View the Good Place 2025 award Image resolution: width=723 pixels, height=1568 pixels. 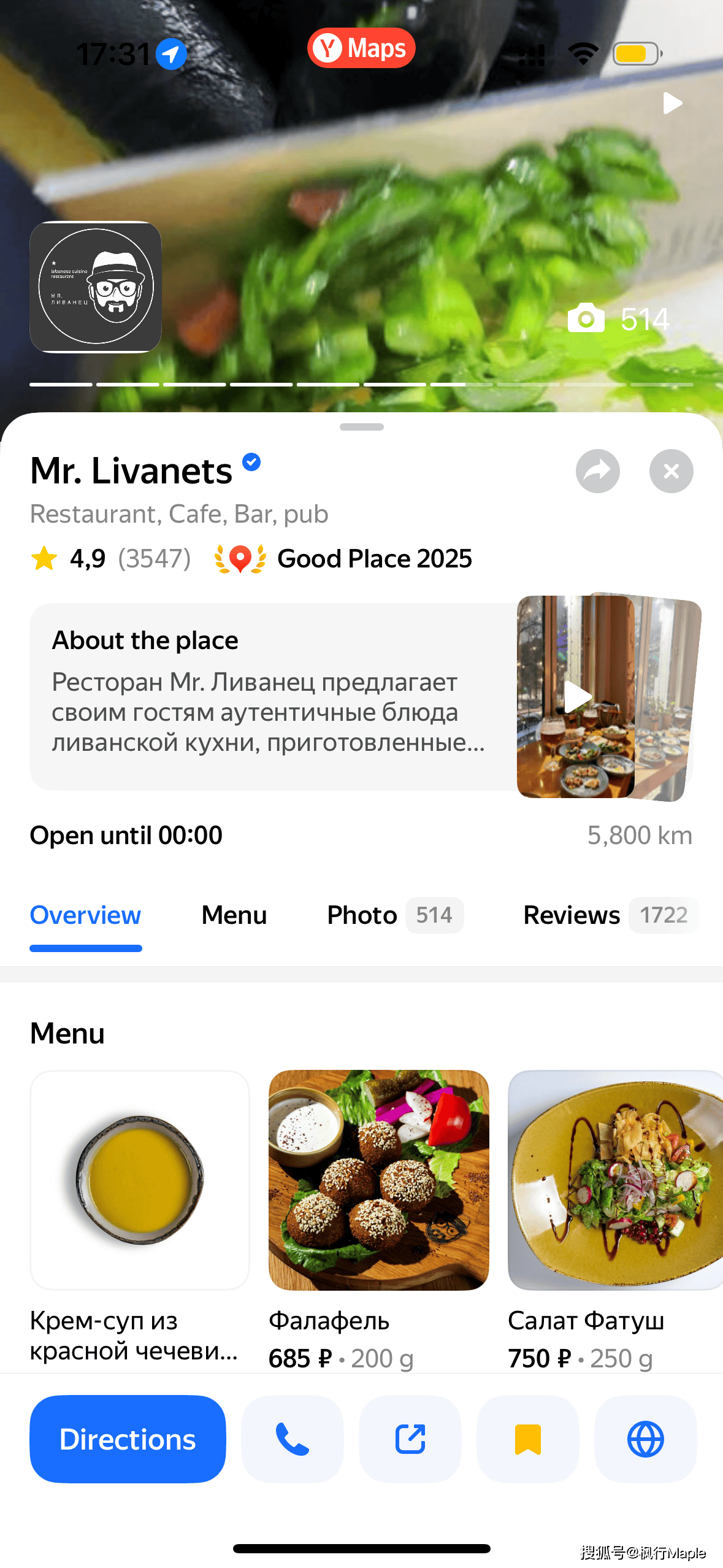(343, 559)
